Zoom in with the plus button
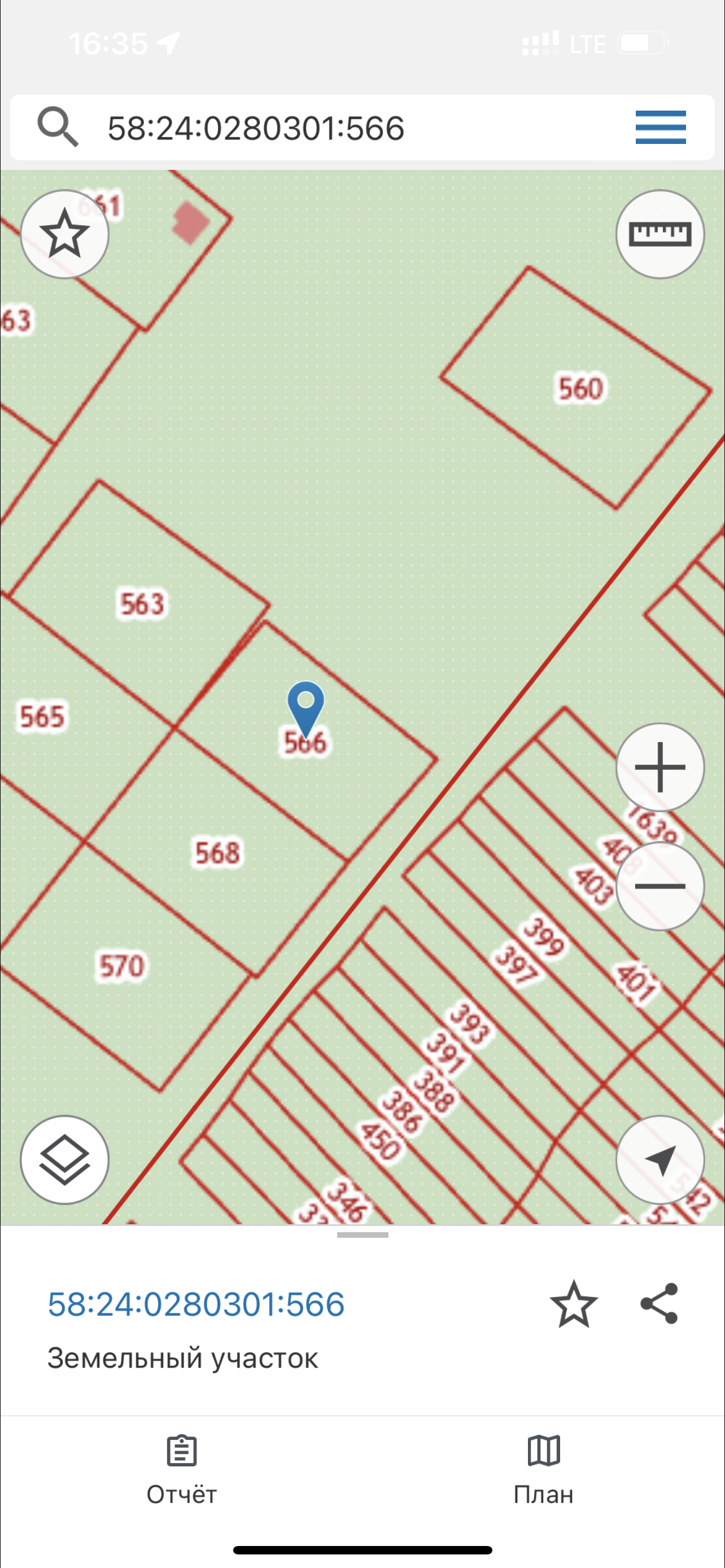Viewport: 725px width, 1568px height. click(660, 767)
